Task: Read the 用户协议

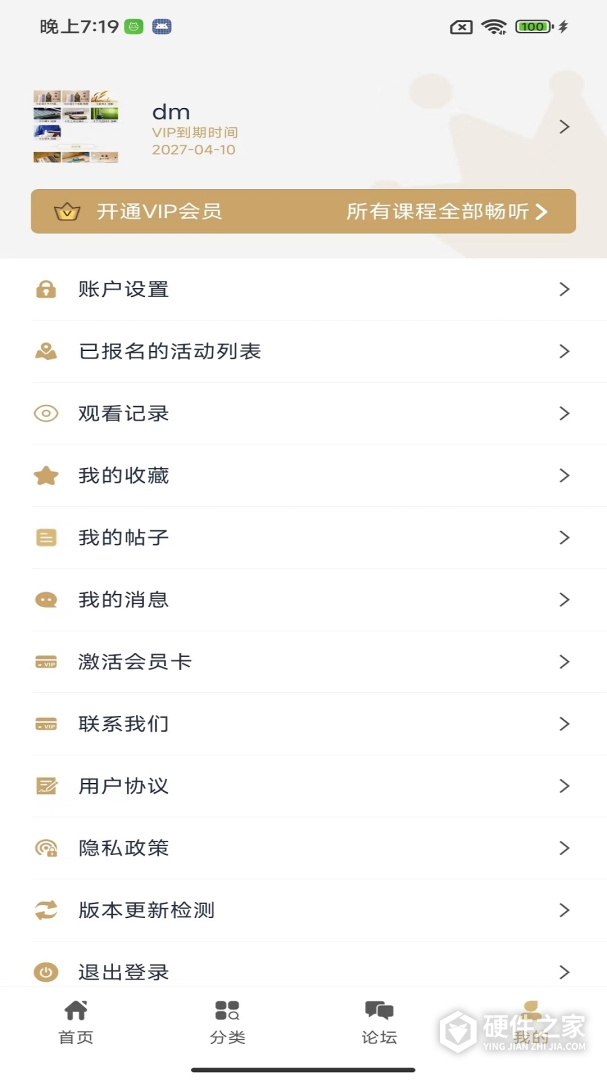Action: click(x=303, y=785)
